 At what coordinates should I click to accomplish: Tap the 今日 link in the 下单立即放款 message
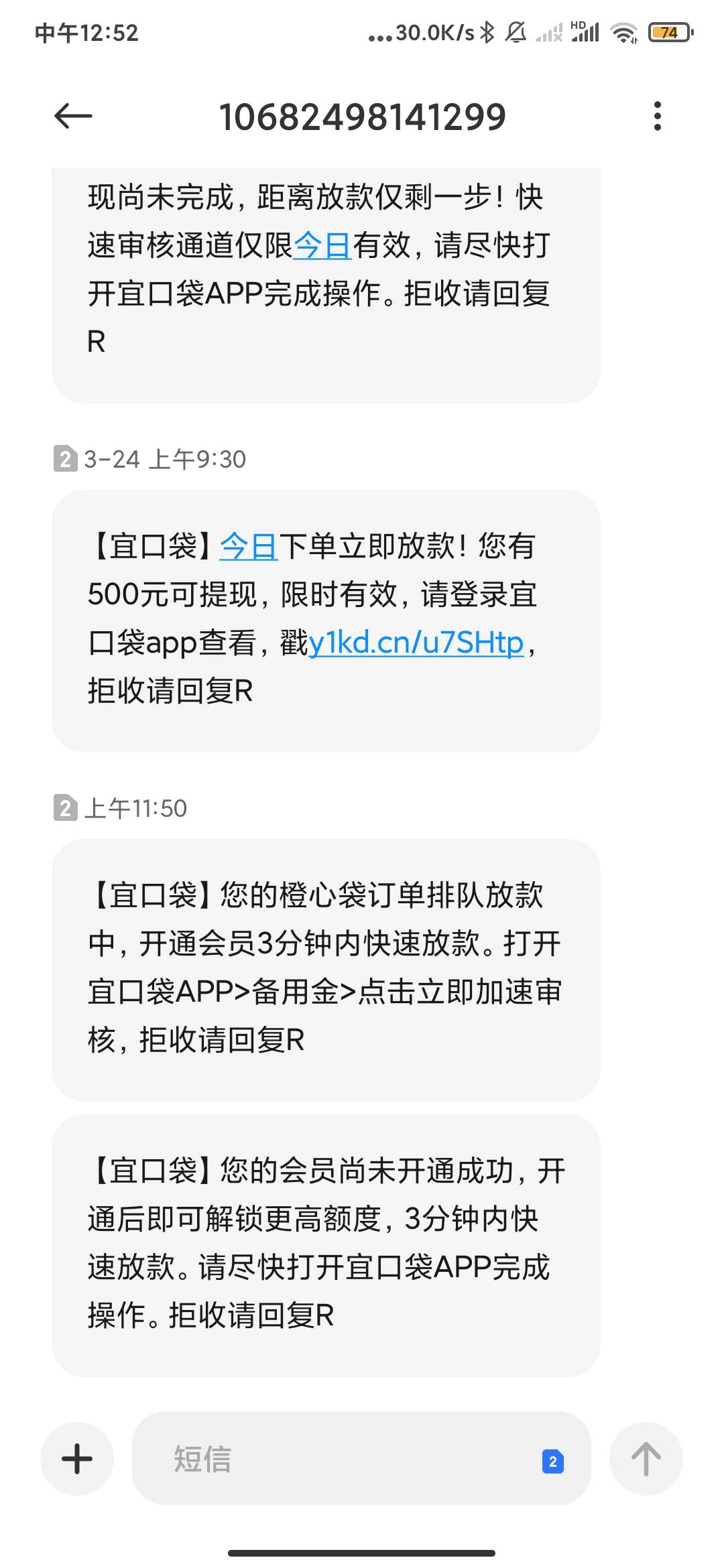pyautogui.click(x=248, y=547)
